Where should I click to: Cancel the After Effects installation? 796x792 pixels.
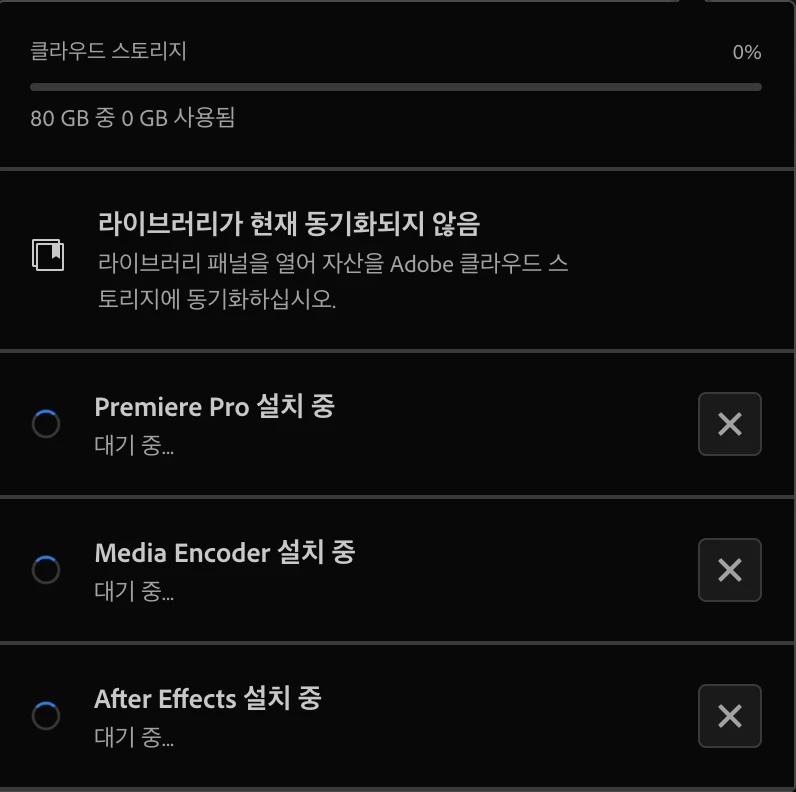tap(729, 716)
